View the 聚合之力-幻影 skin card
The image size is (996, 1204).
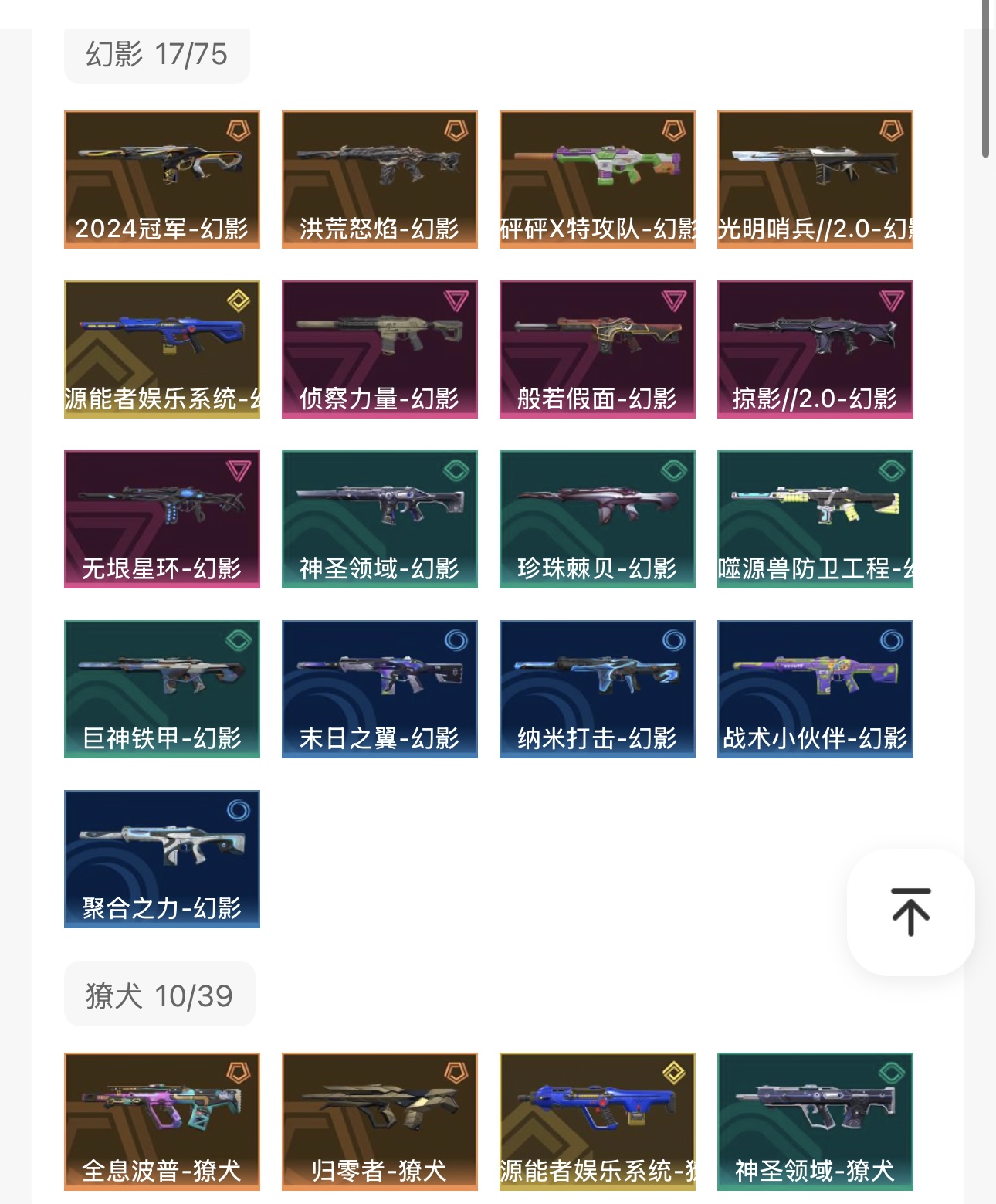click(162, 859)
